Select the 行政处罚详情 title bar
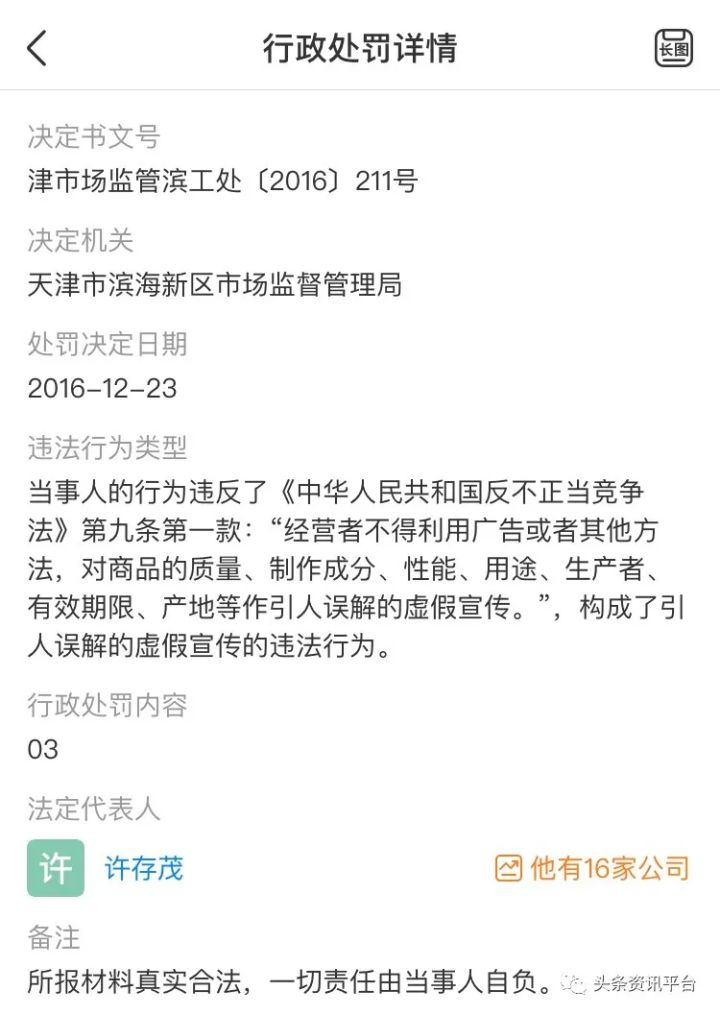 pyautogui.click(x=360, y=47)
